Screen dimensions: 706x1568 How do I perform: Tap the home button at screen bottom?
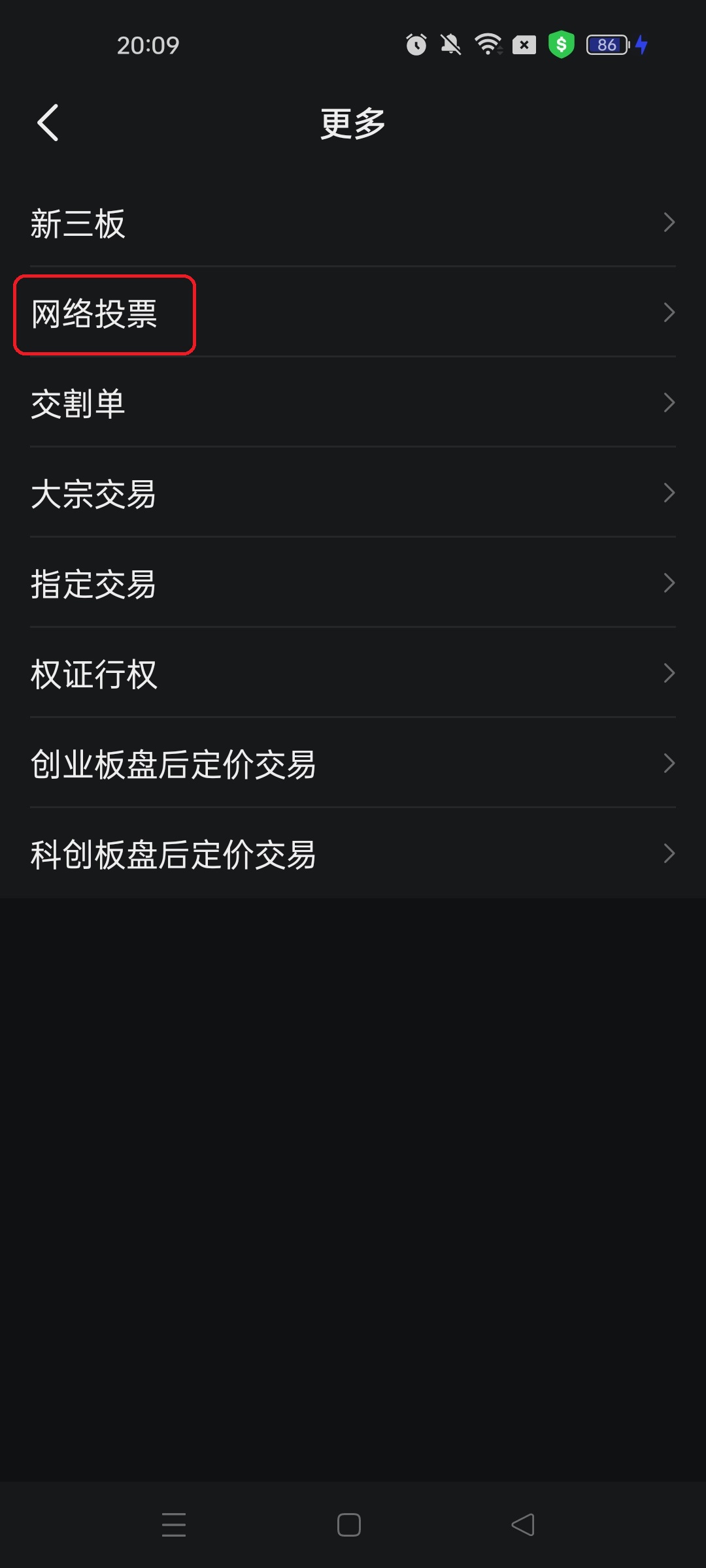click(x=350, y=1525)
